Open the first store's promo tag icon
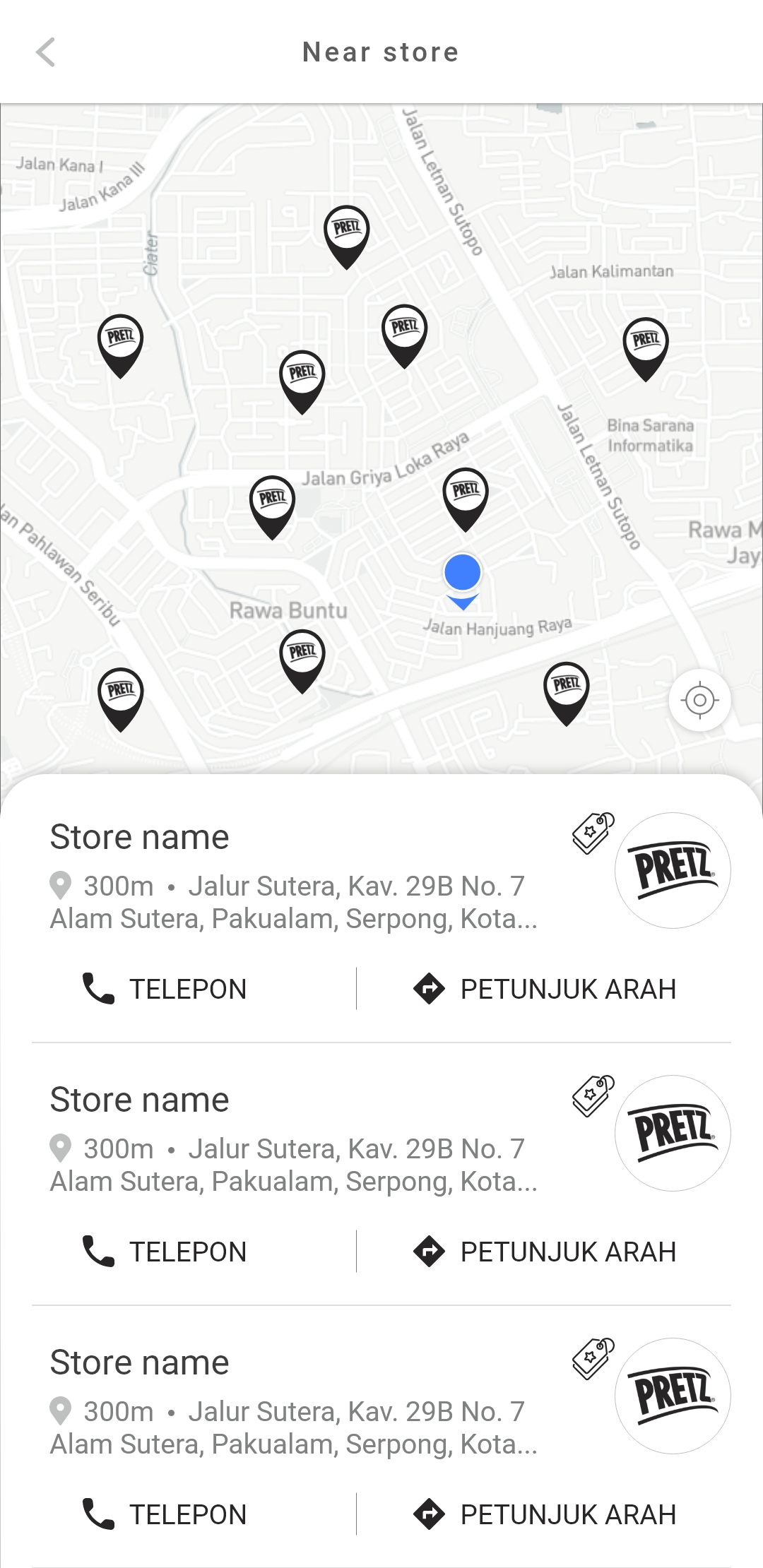Image resolution: width=763 pixels, height=1568 pixels. click(x=593, y=833)
